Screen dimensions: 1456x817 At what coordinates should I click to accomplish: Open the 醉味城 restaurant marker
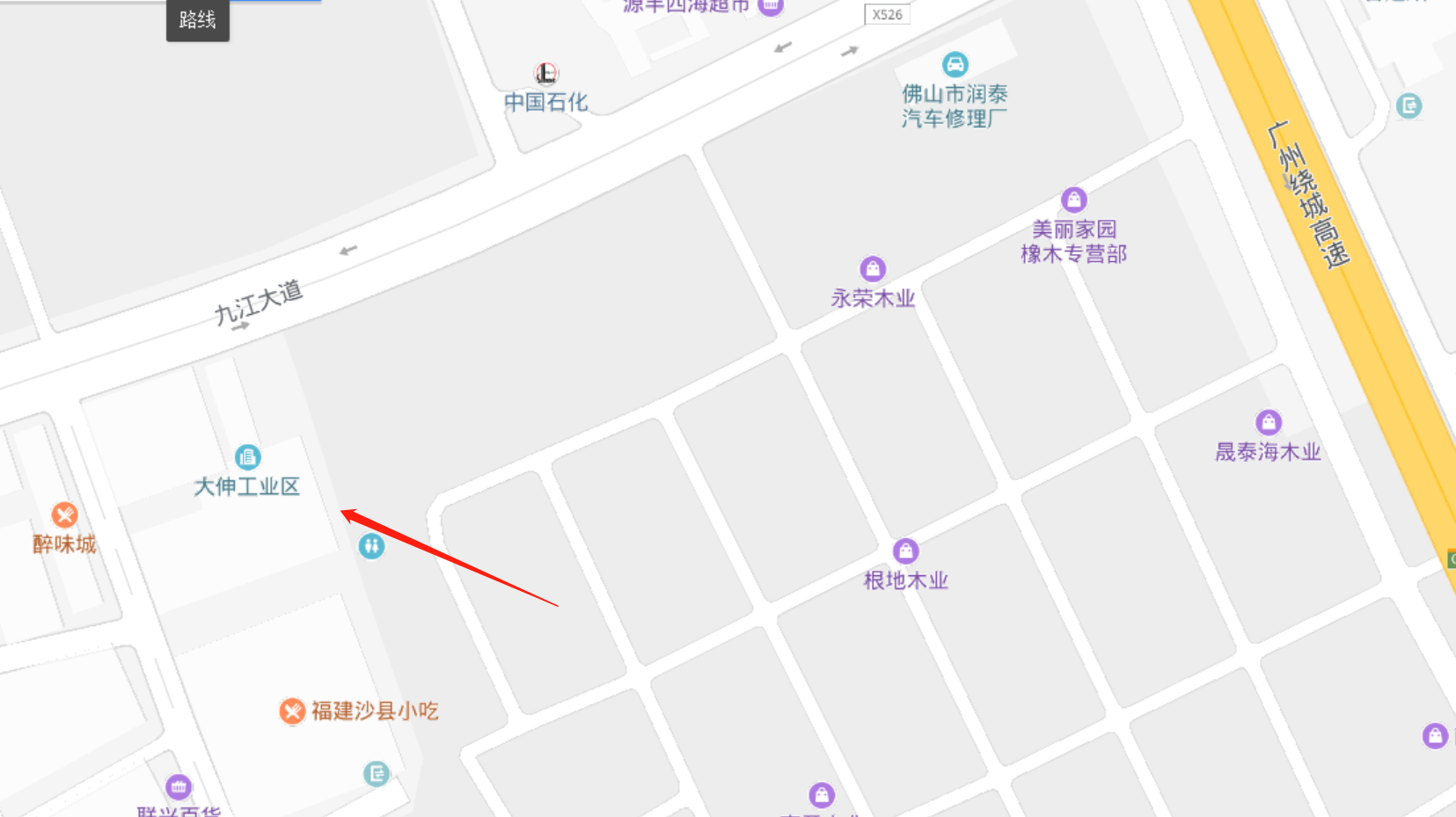64,514
